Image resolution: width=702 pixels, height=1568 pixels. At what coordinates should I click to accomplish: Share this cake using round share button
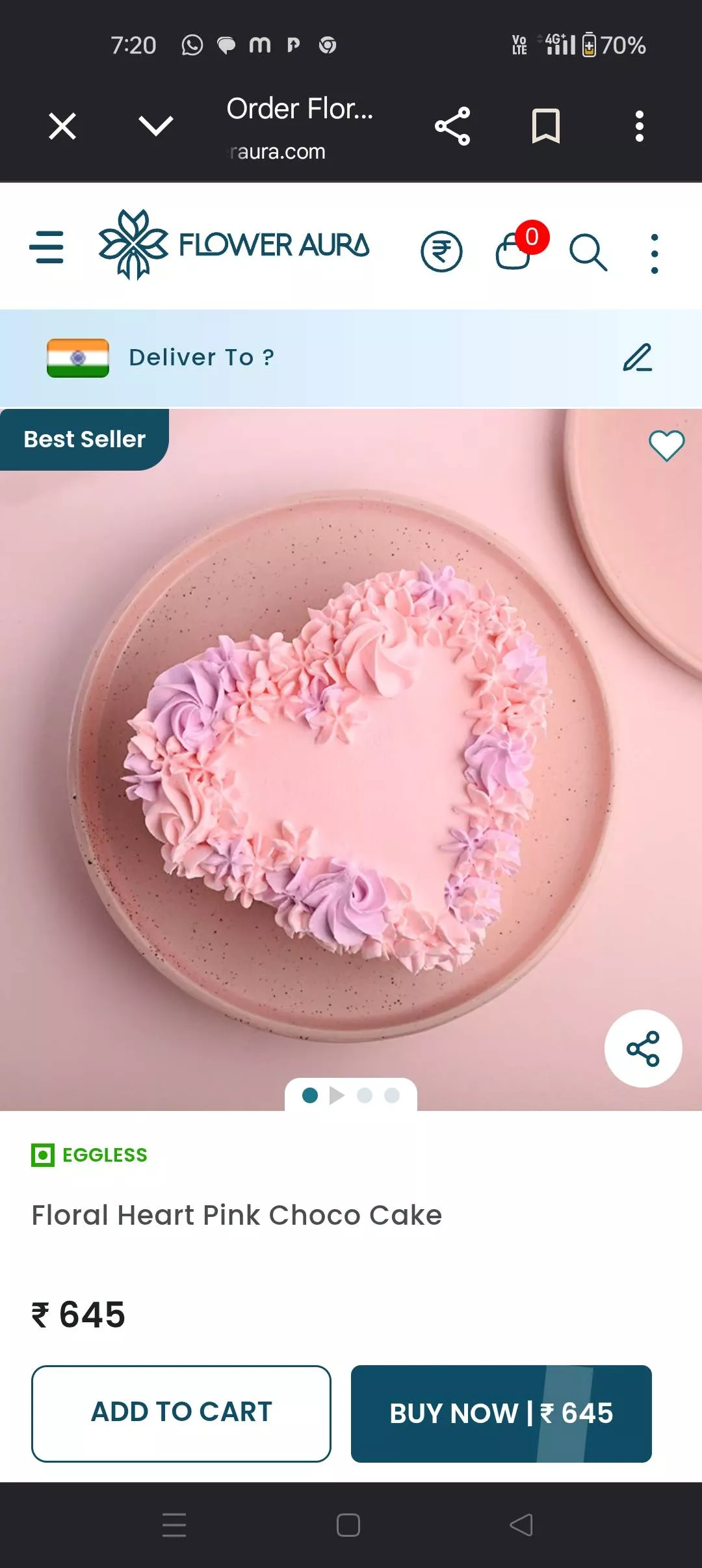pos(643,1049)
